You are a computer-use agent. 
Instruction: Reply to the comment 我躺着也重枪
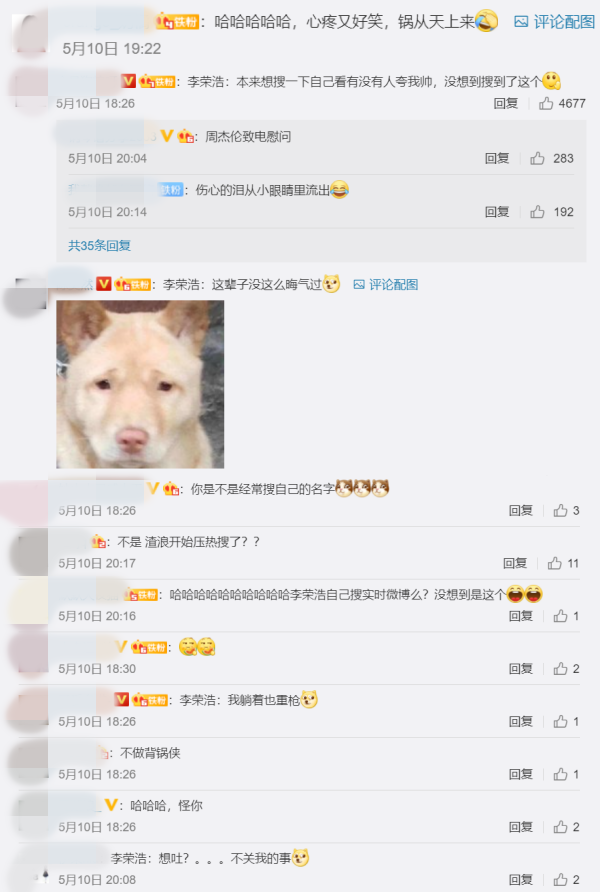tap(520, 721)
